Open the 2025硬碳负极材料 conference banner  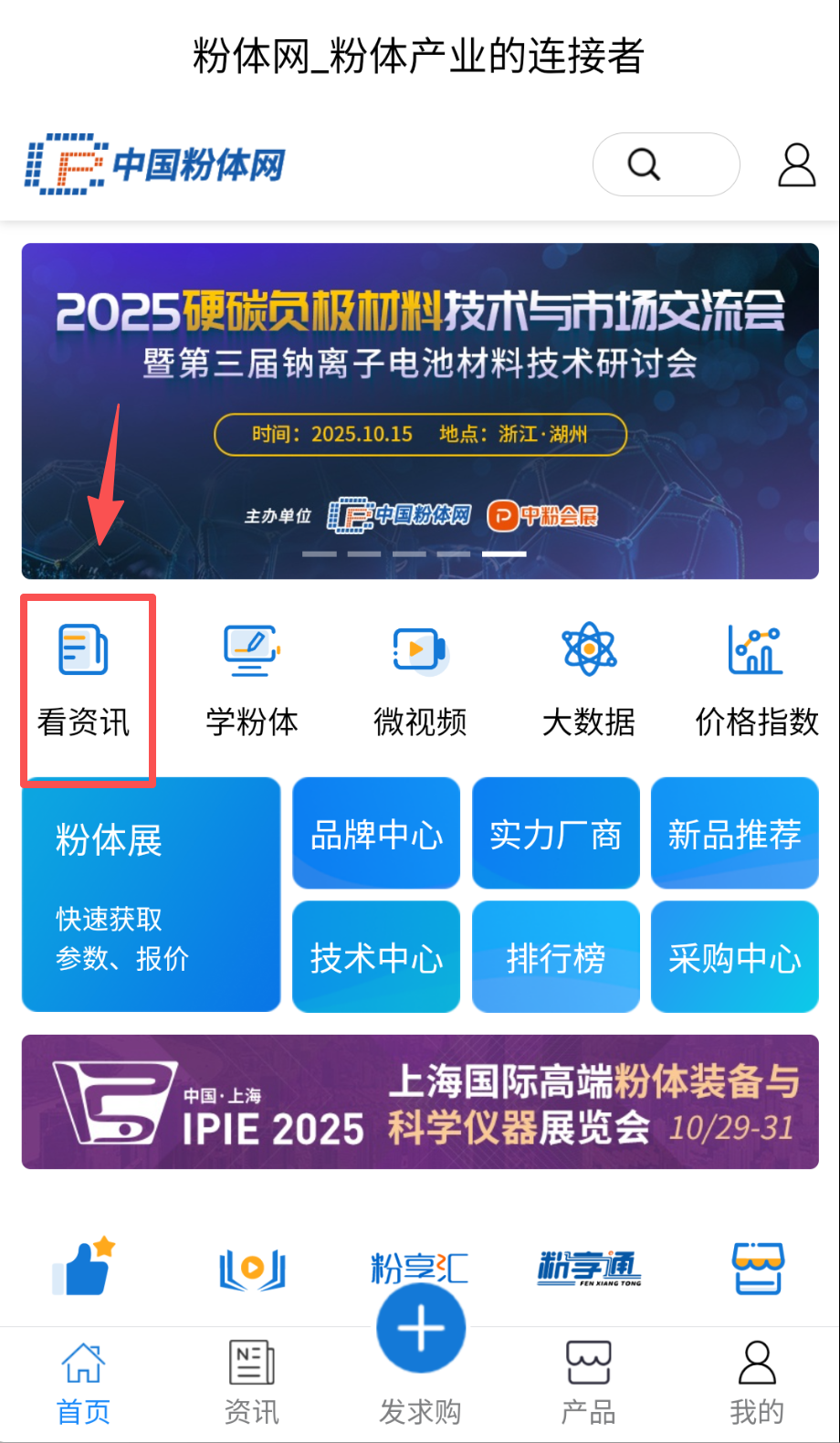coord(420,410)
